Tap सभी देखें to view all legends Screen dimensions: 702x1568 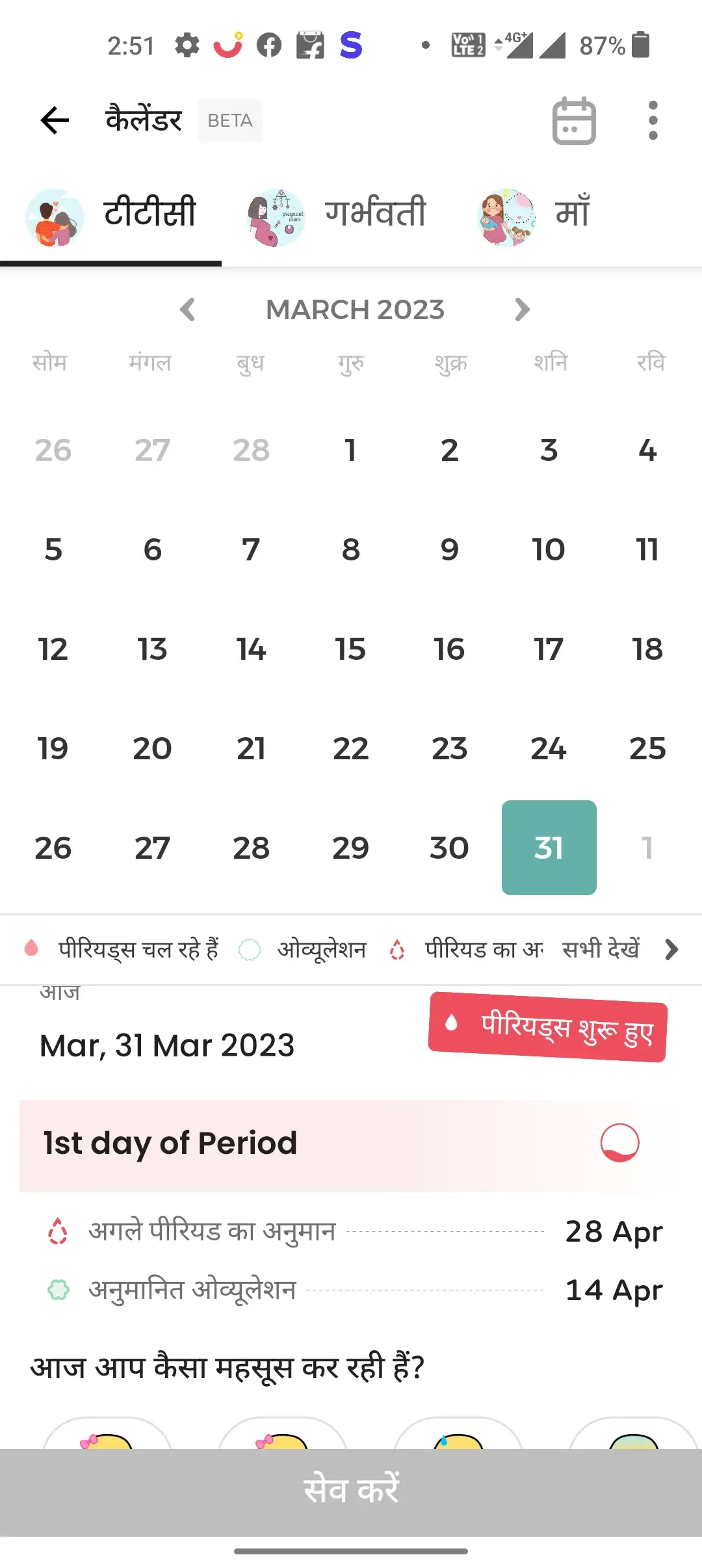(617, 950)
